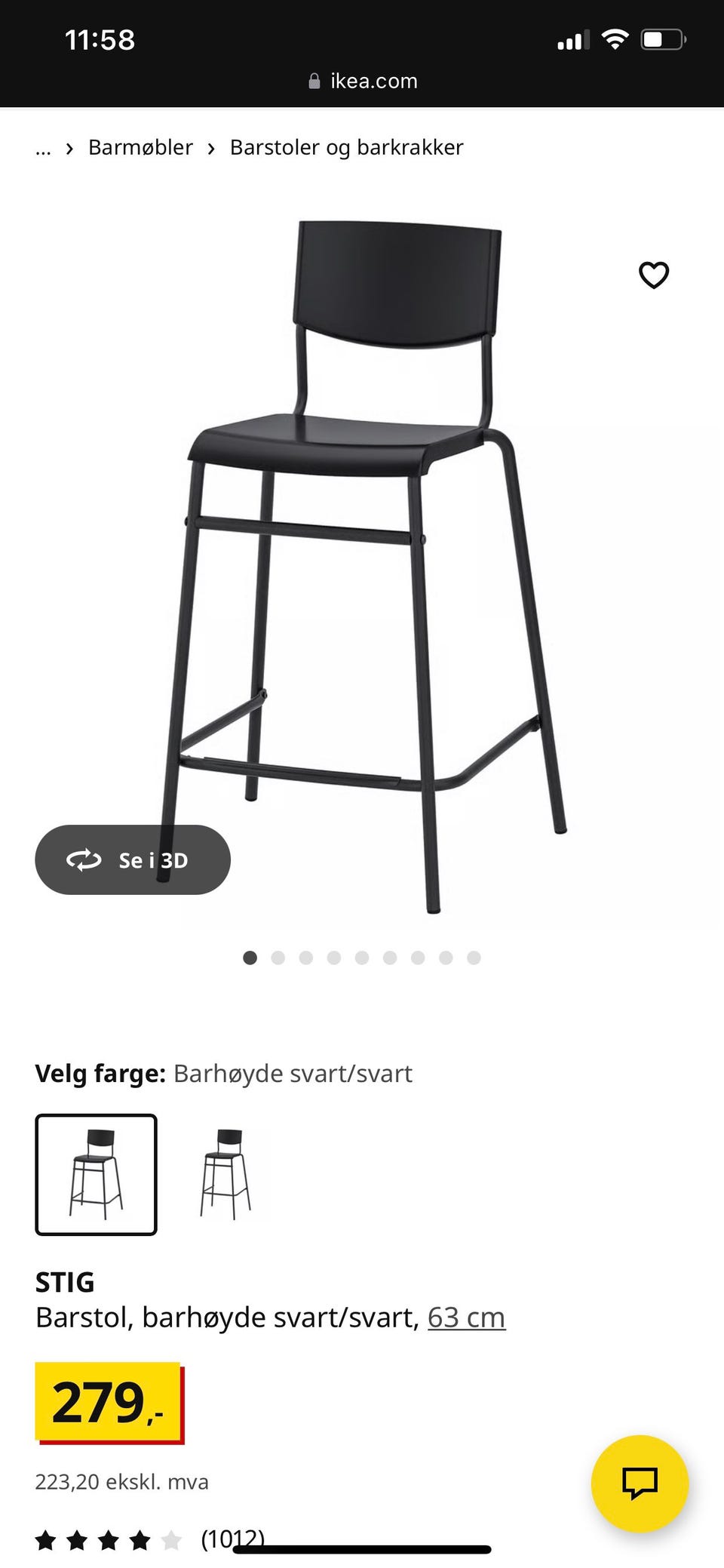The image size is (724, 1568).
Task: Open the Se i 3D view
Action: (133, 859)
